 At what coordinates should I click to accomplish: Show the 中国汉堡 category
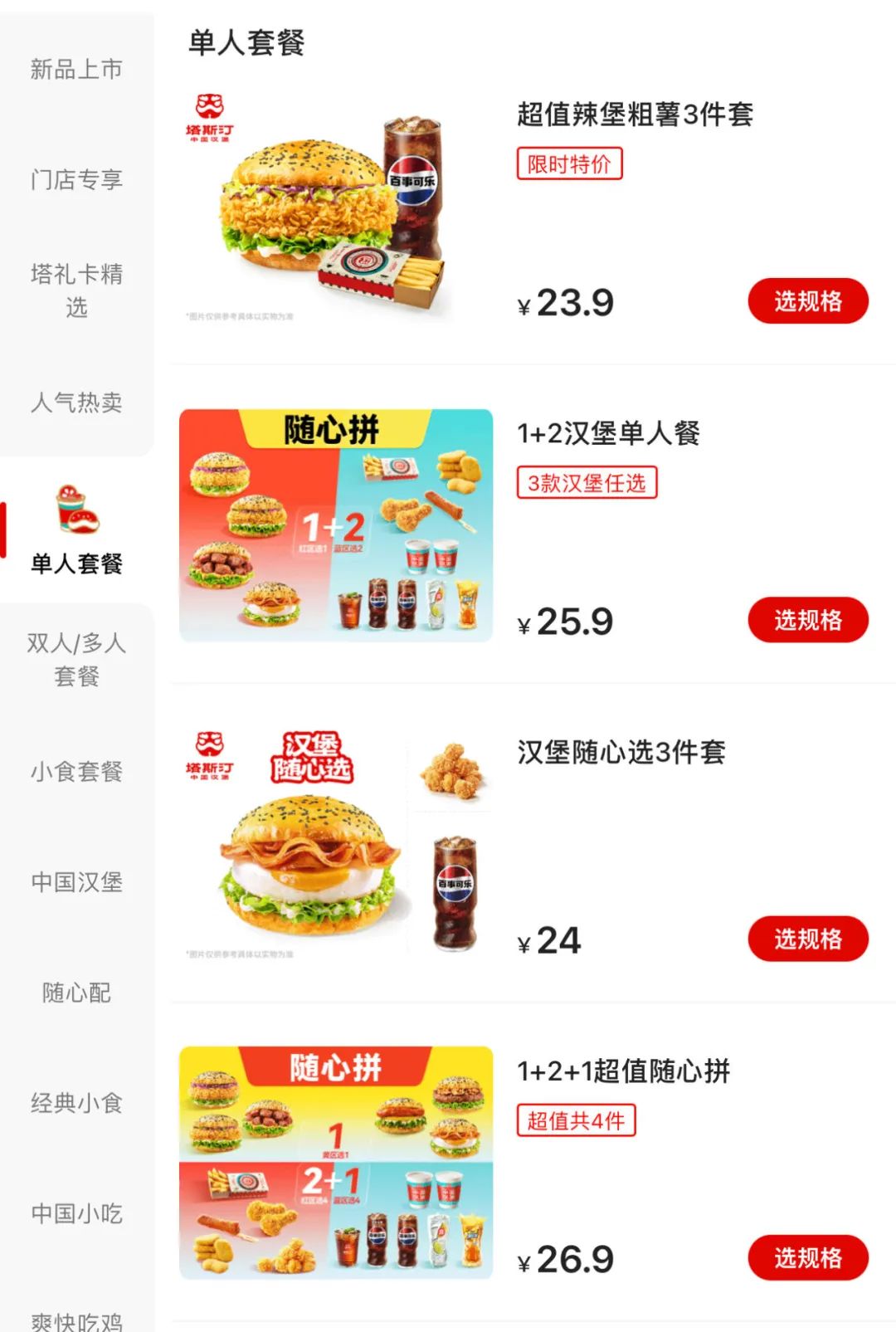pyautogui.click(x=76, y=881)
